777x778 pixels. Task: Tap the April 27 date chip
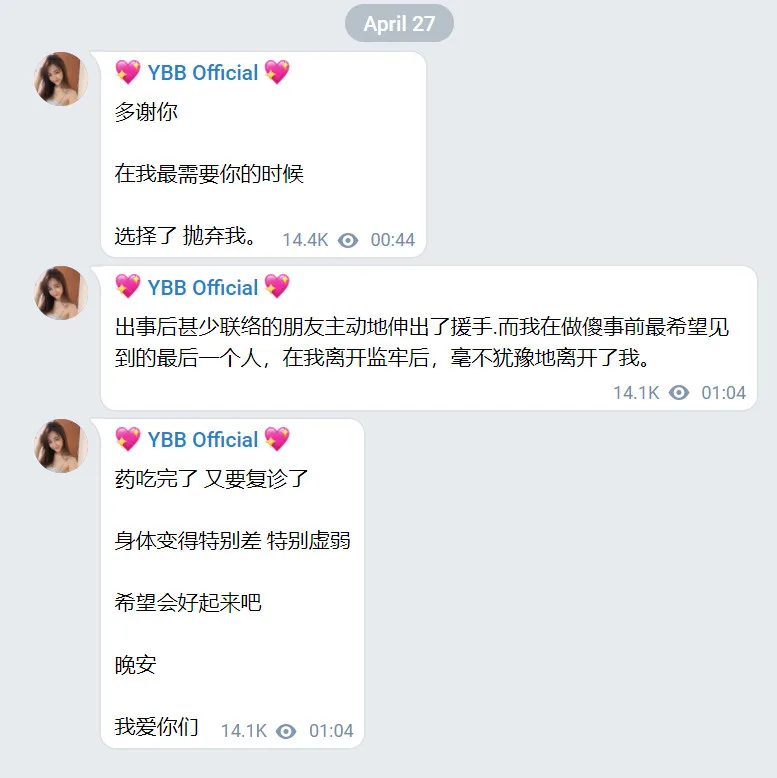click(x=399, y=24)
